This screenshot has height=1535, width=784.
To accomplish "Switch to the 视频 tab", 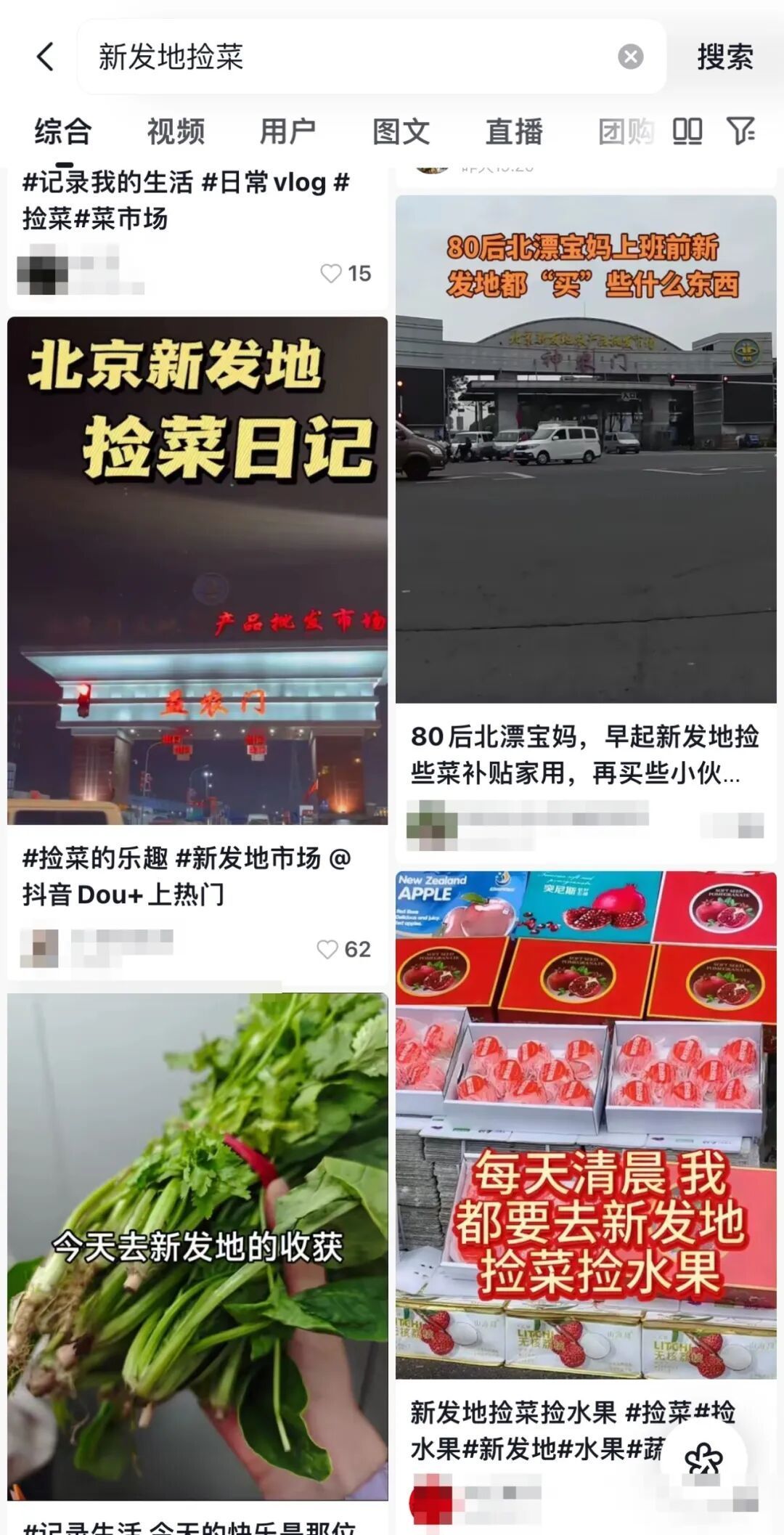I will (176, 131).
